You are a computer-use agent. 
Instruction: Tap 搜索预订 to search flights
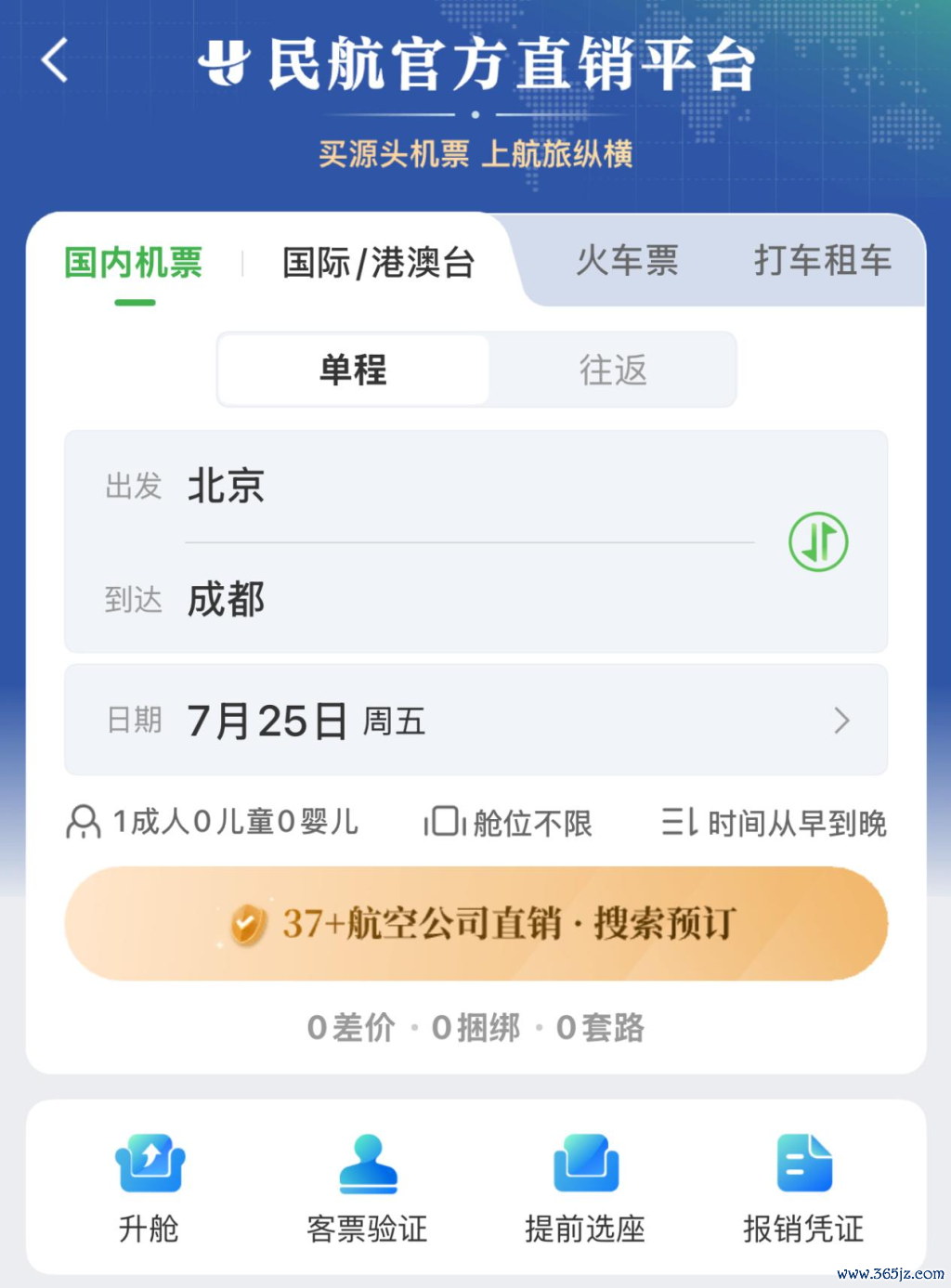tap(475, 923)
